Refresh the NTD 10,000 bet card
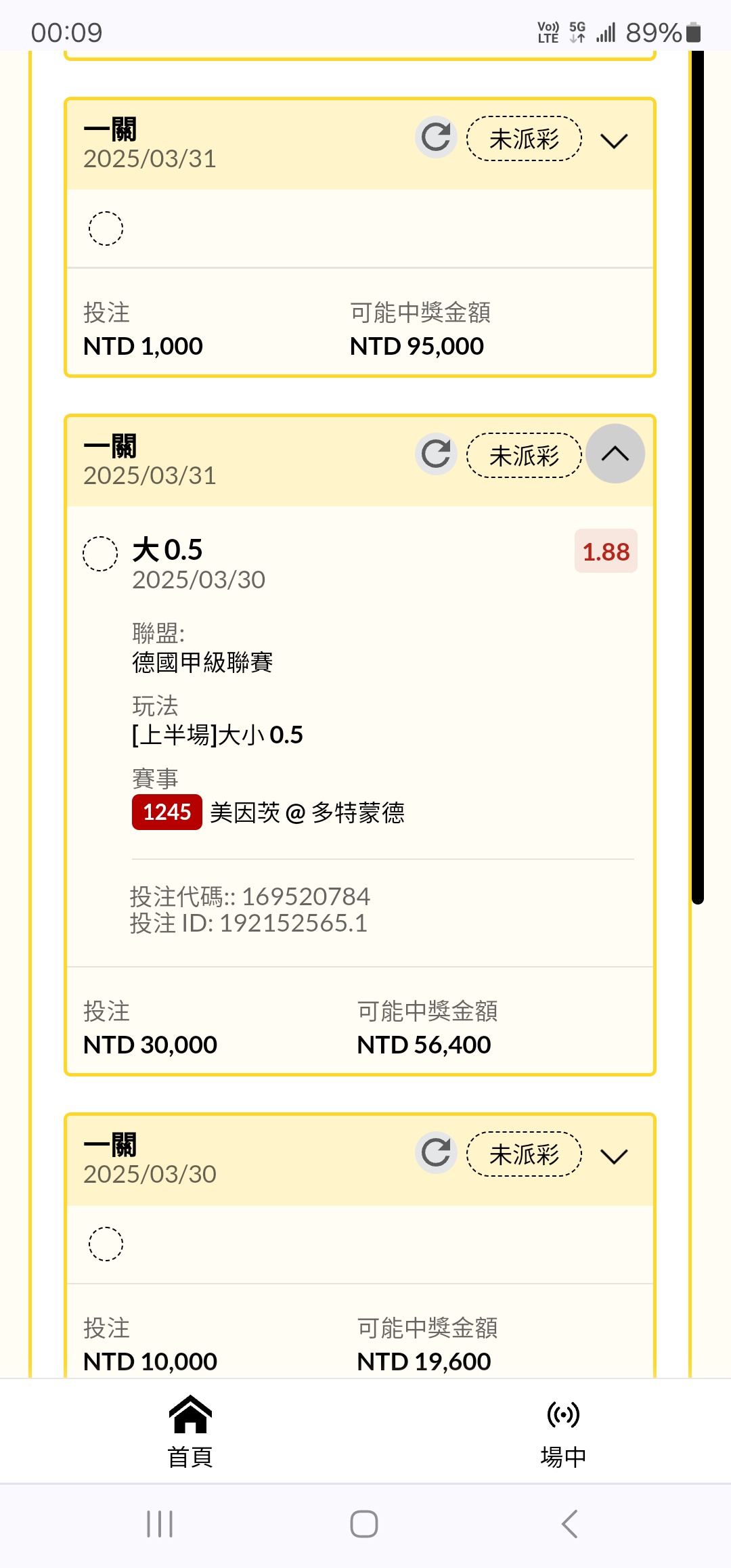This screenshot has width=731, height=1568. (436, 1152)
